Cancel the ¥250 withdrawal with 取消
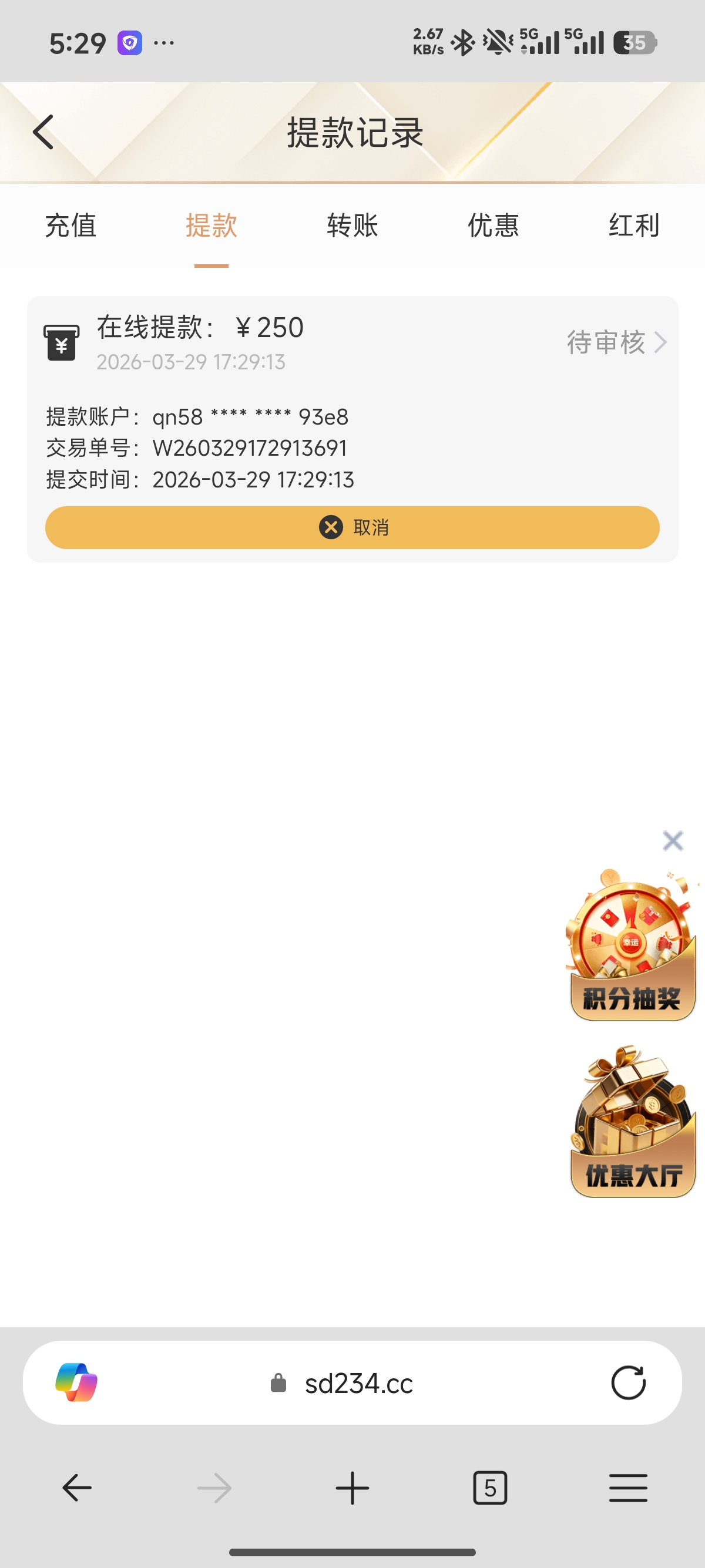Image resolution: width=705 pixels, height=1568 pixels. pos(352,528)
